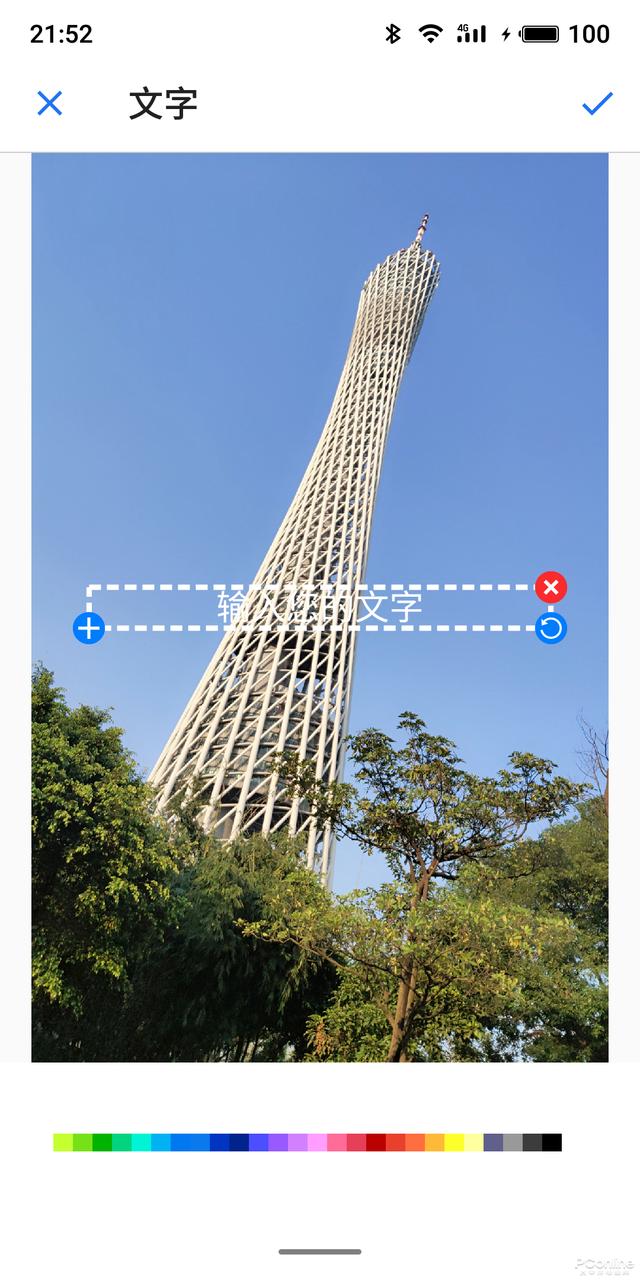Image resolution: width=640 pixels, height=1280 pixels.
Task: Pick the lime green color swatch
Action: (x=63, y=1142)
